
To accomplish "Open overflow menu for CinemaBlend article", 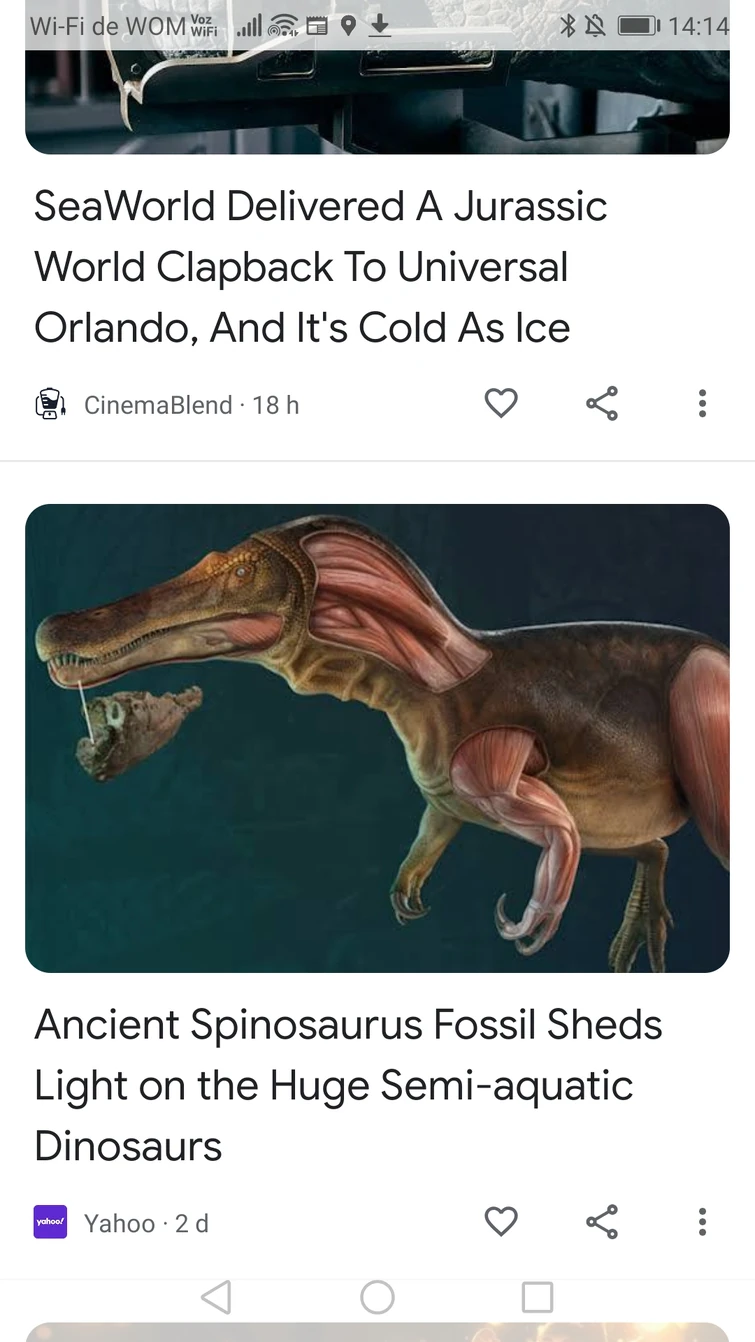I will tap(702, 404).
